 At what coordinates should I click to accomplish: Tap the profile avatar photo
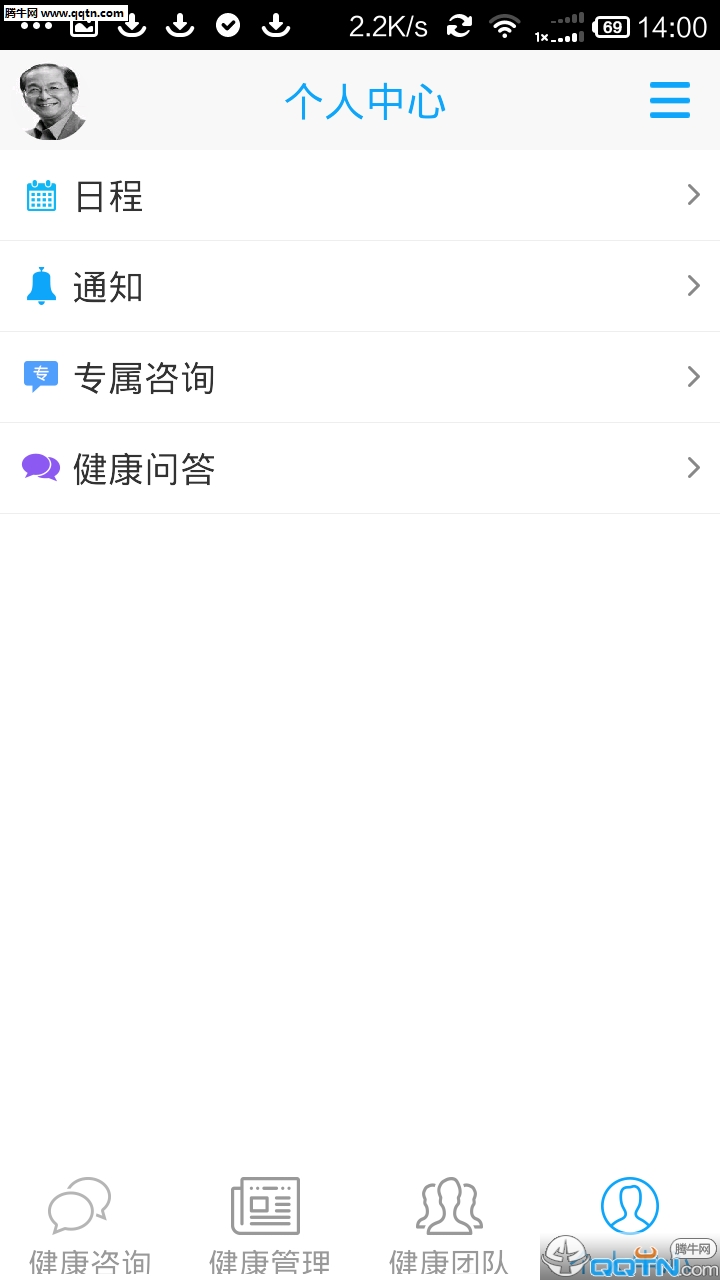coord(52,101)
